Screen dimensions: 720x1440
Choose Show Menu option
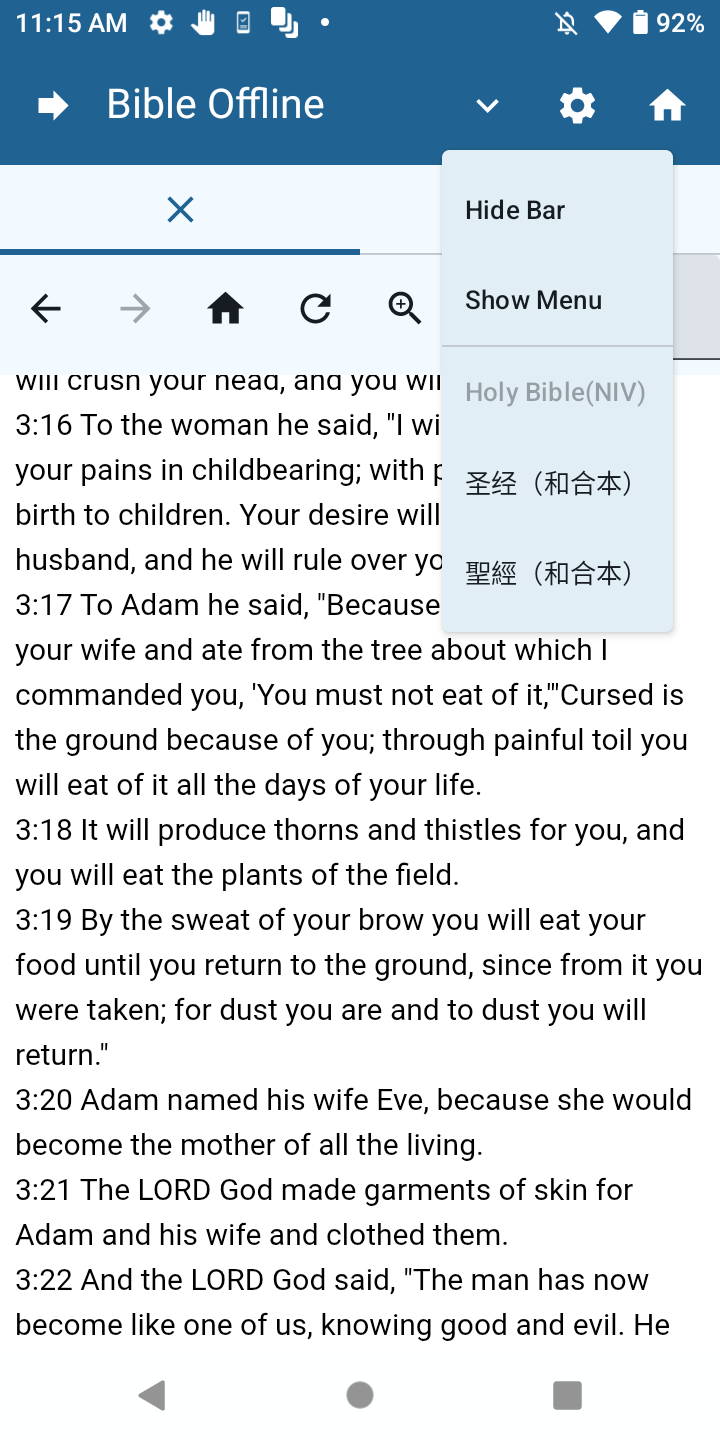pyautogui.click(x=533, y=300)
